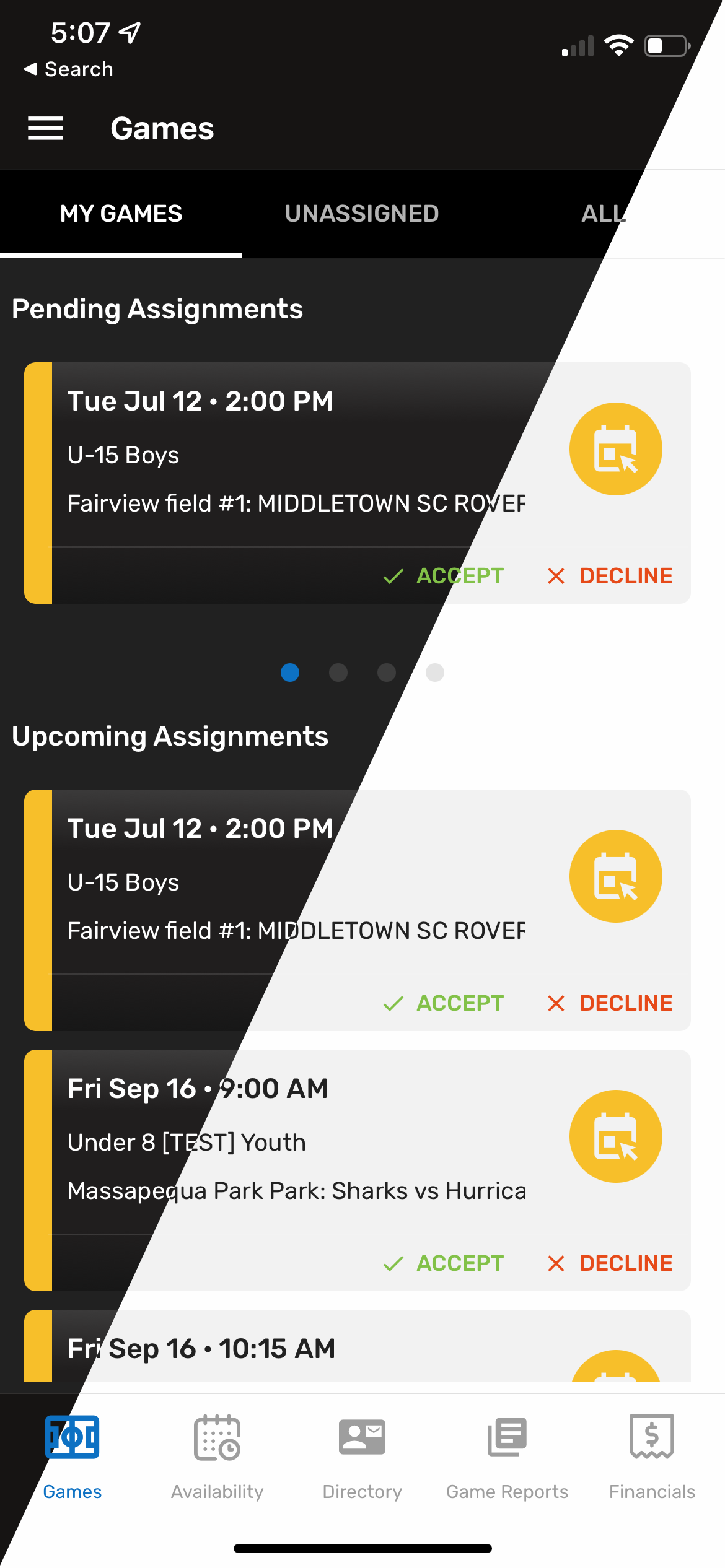Tap calendar icon on Under 8 Youth game
This screenshot has height=1568, width=725.
click(615, 1136)
